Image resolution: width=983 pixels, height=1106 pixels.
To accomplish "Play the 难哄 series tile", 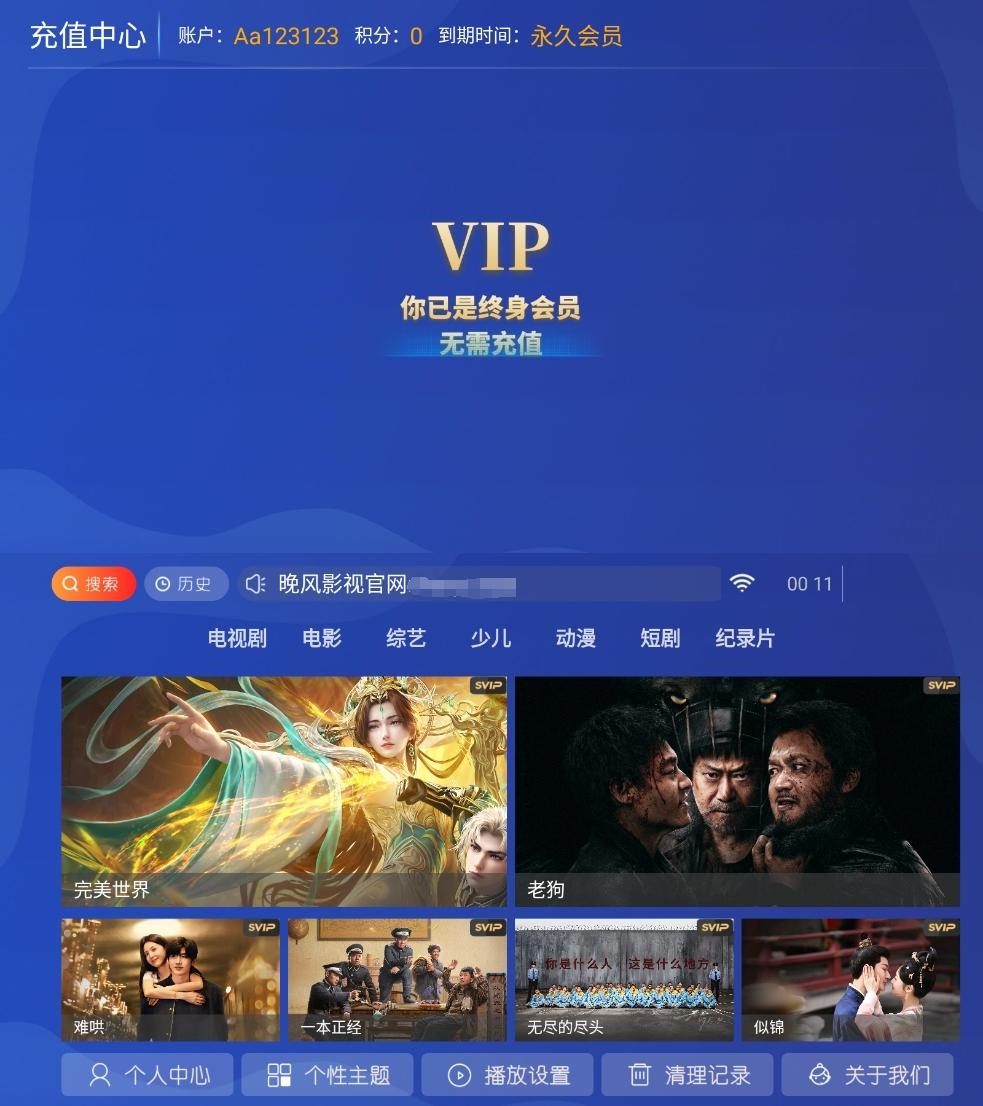I will 170,980.
